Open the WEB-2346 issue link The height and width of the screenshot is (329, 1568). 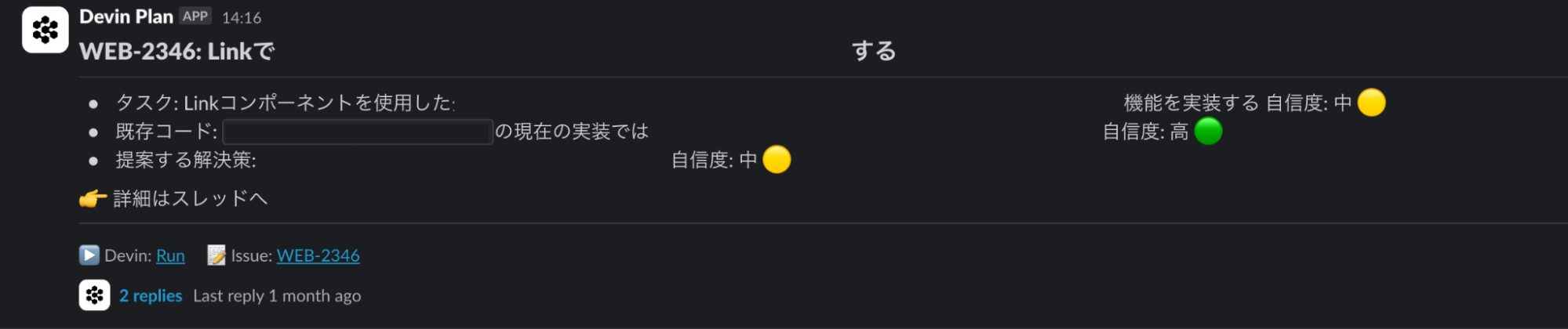[x=318, y=255]
